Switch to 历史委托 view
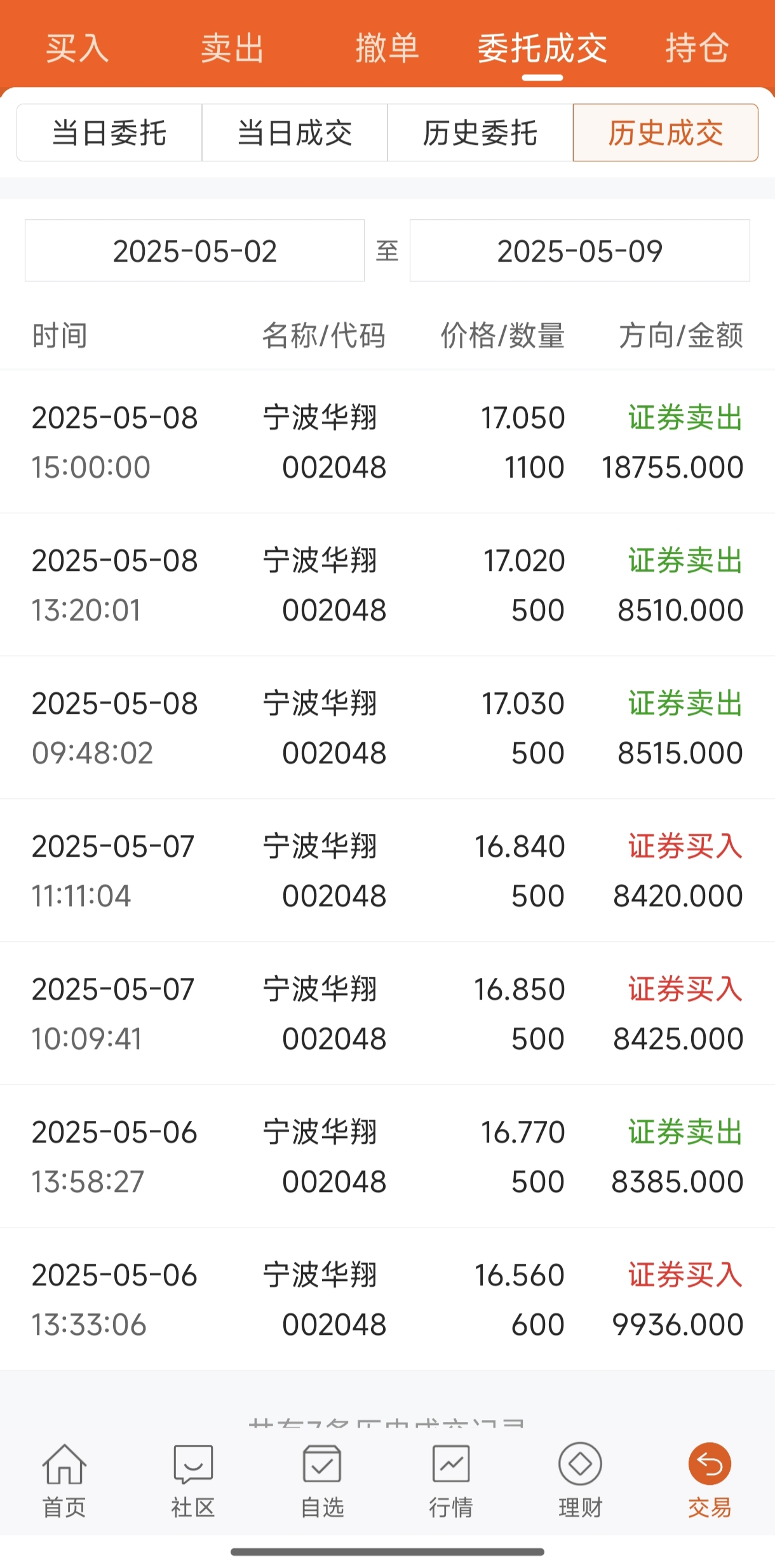The width and height of the screenshot is (775, 1568). pos(480,133)
